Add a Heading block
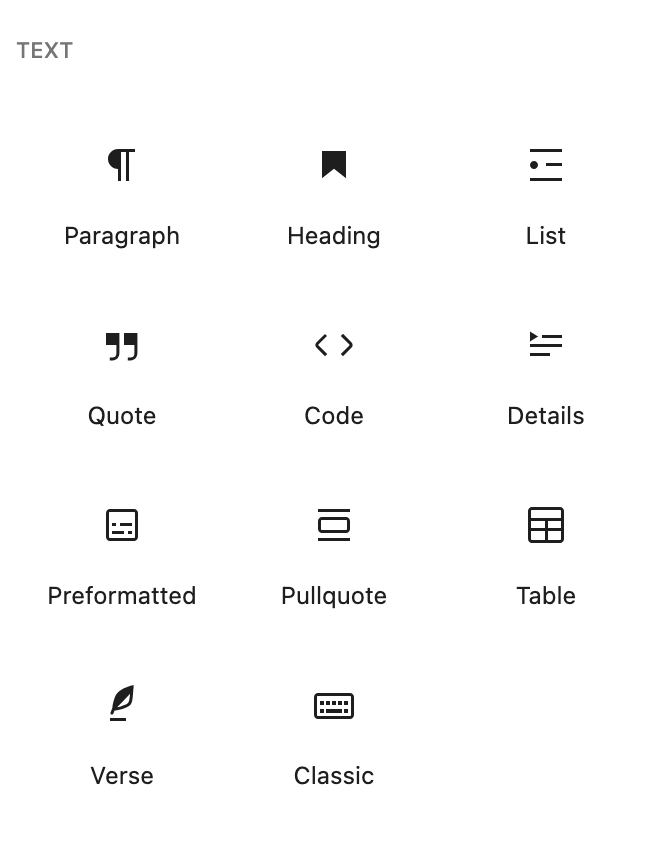The image size is (670, 856). pyautogui.click(x=334, y=194)
